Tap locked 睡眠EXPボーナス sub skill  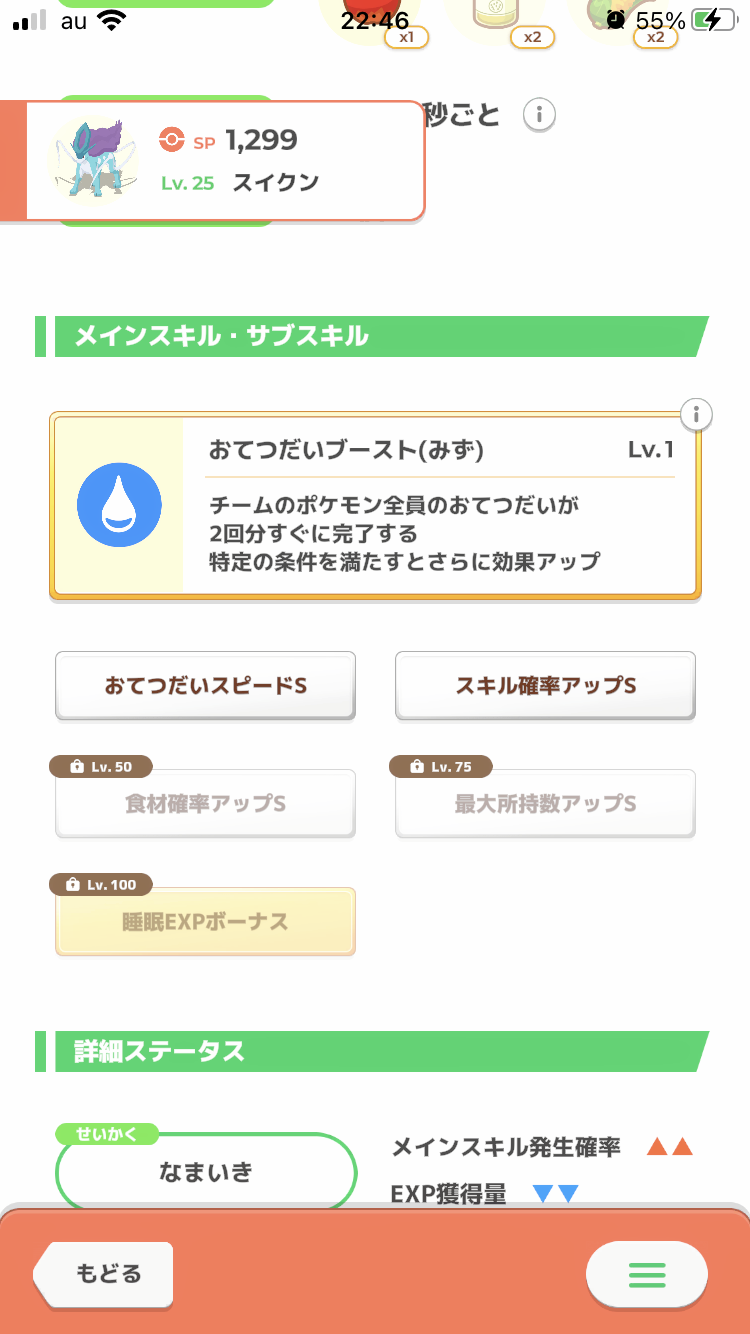[x=205, y=921]
